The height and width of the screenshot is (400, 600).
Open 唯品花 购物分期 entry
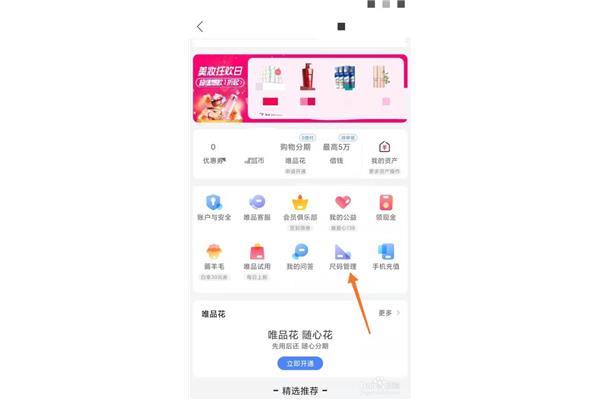coord(295,153)
